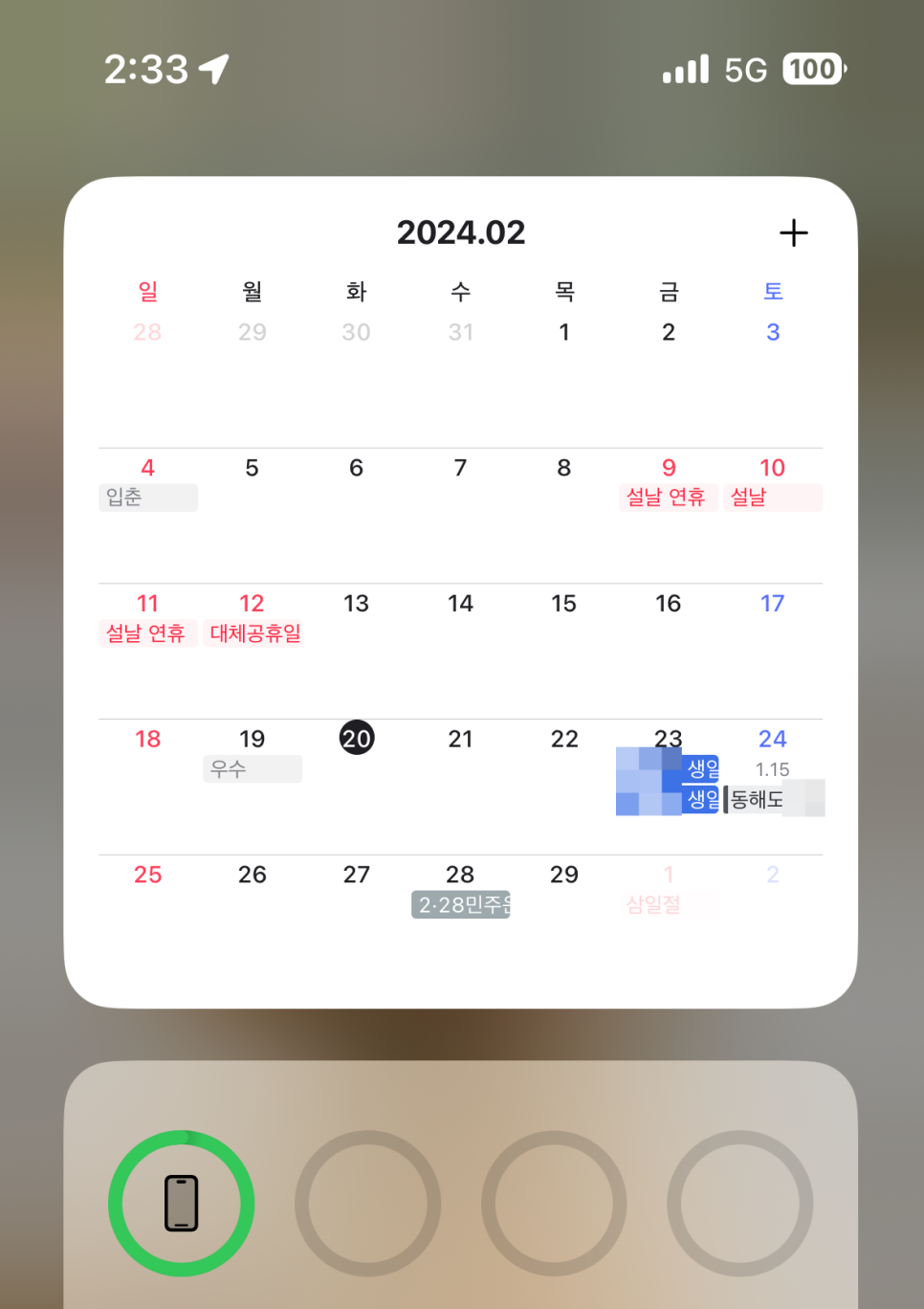Open the phone battery widget ring
Image resolution: width=924 pixels, height=1309 pixels.
182,1203
